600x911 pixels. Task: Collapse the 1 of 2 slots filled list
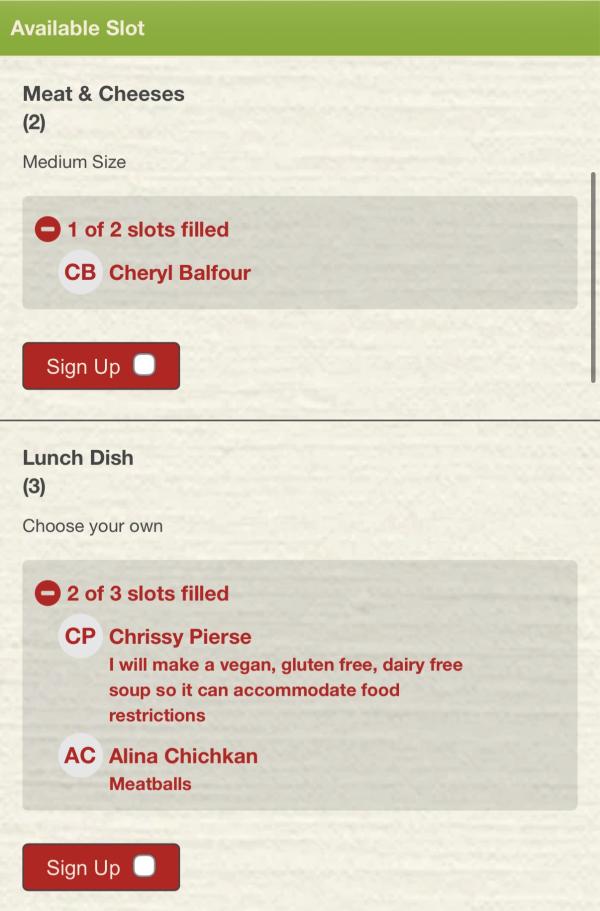[x=47, y=230]
